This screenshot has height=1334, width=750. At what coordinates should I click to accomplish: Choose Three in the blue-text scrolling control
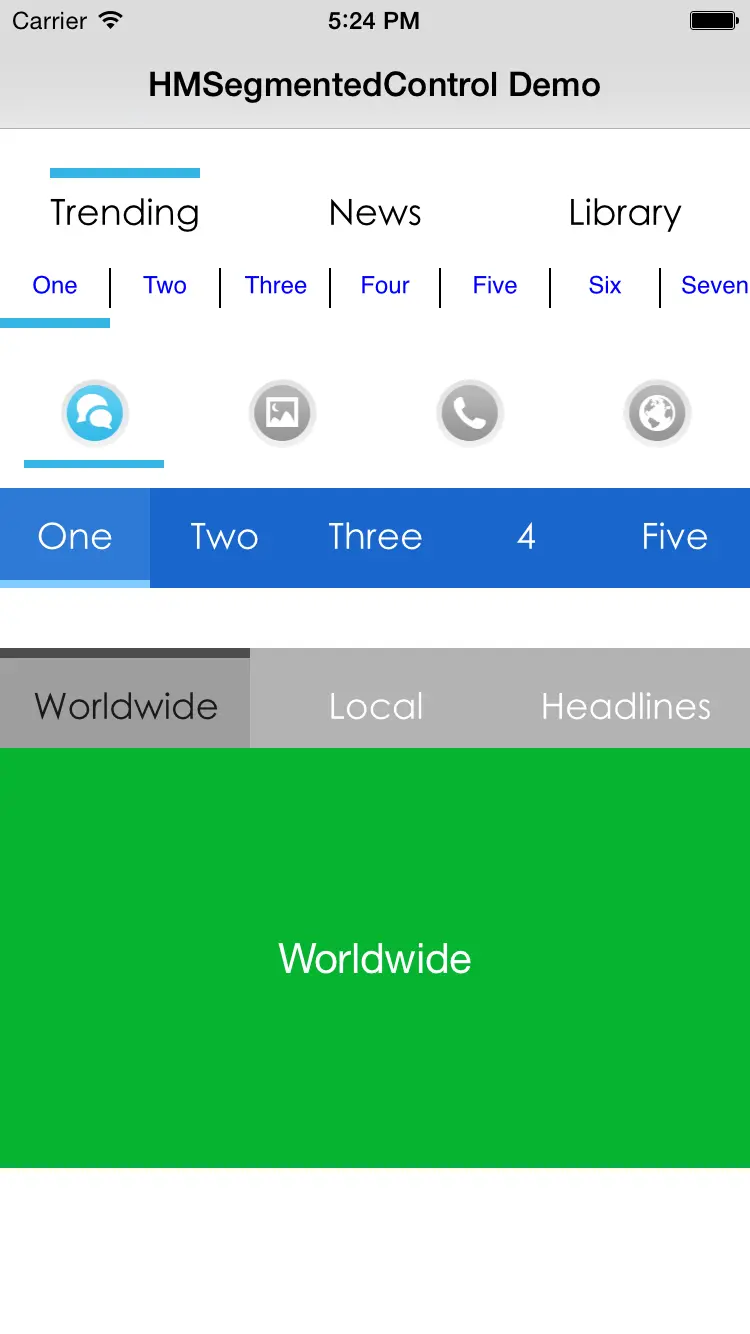(x=276, y=286)
